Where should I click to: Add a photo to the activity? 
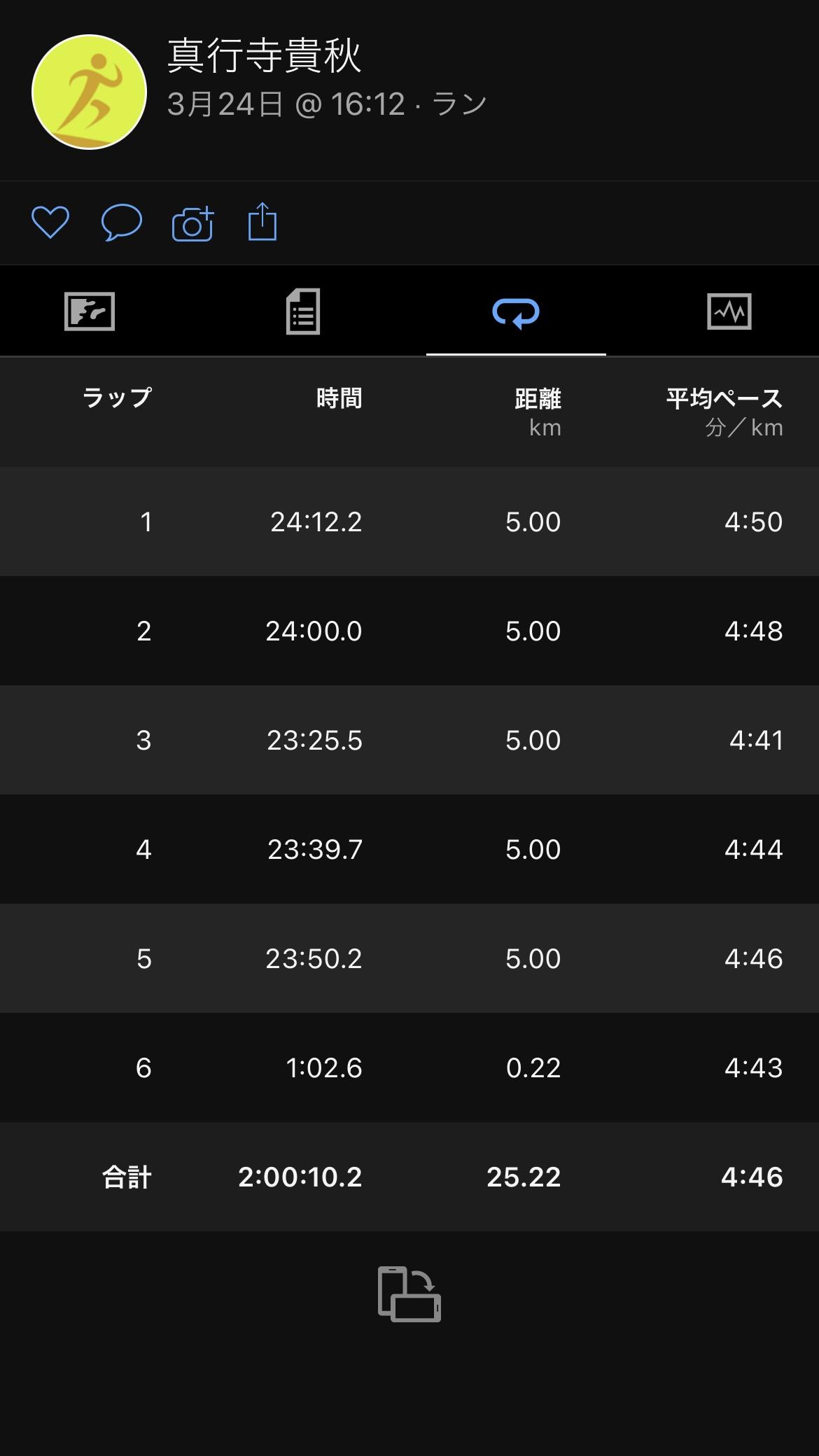[x=192, y=224]
